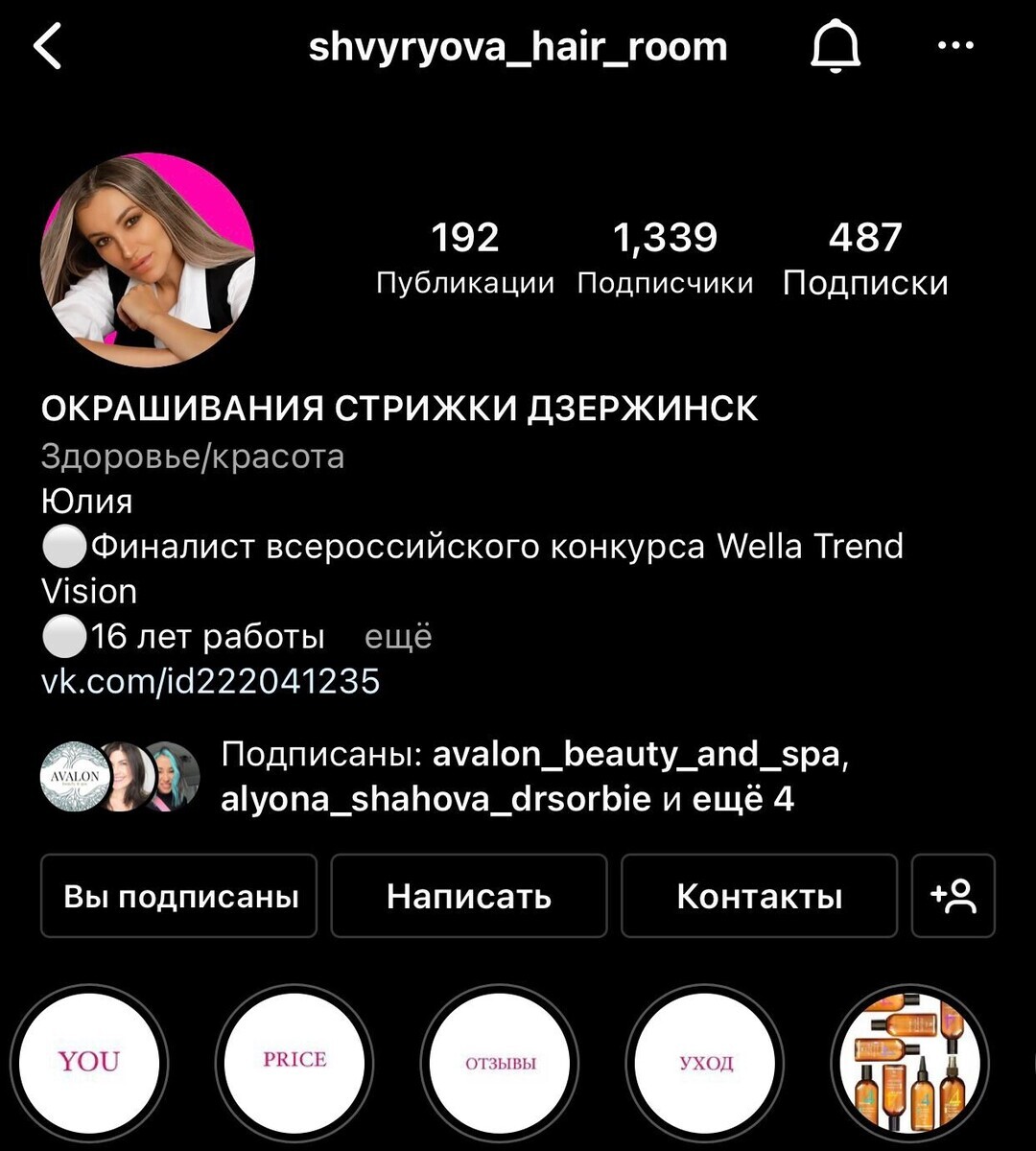The width and height of the screenshot is (1036, 1151).
Task: Expand the bio with ещё
Action: (398, 636)
